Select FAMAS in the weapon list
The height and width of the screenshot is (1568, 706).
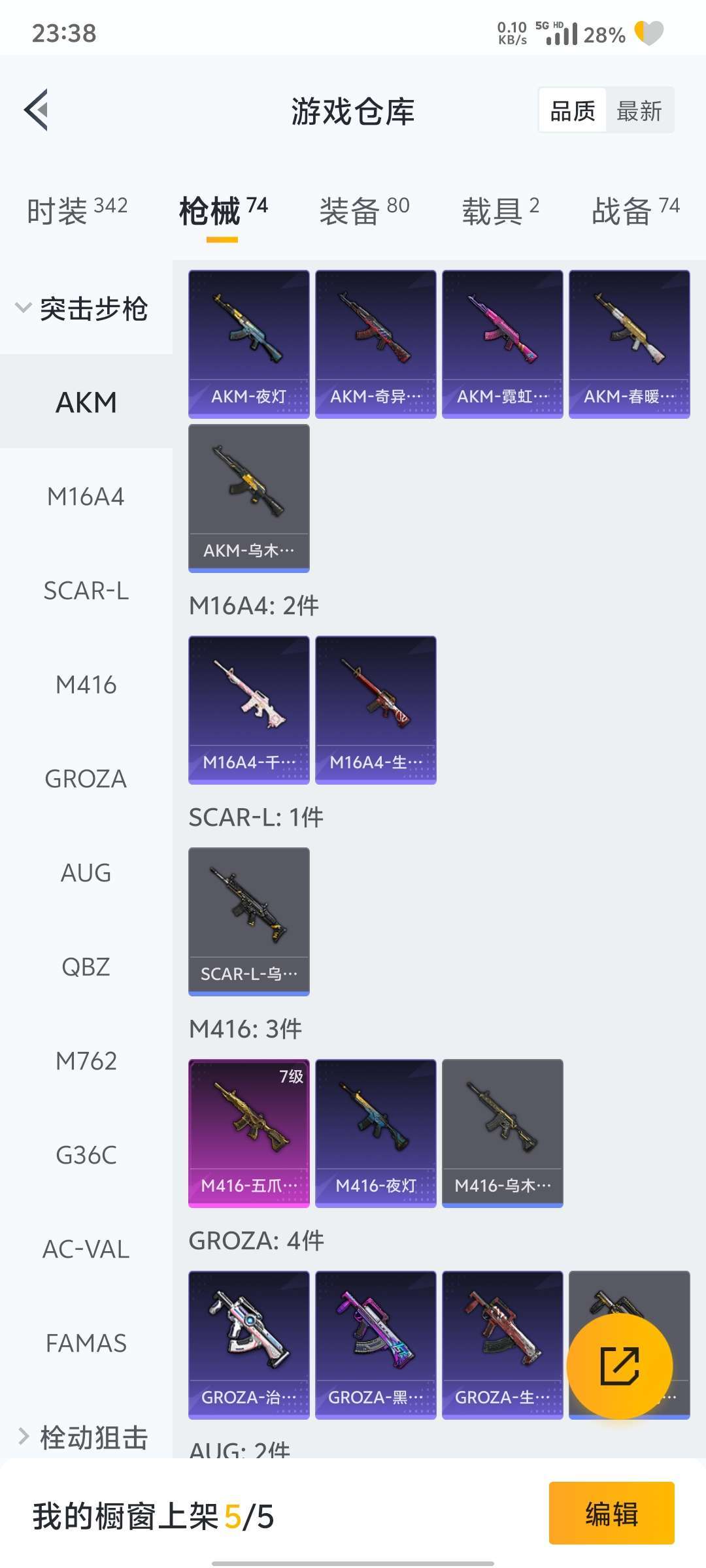pos(86,1343)
